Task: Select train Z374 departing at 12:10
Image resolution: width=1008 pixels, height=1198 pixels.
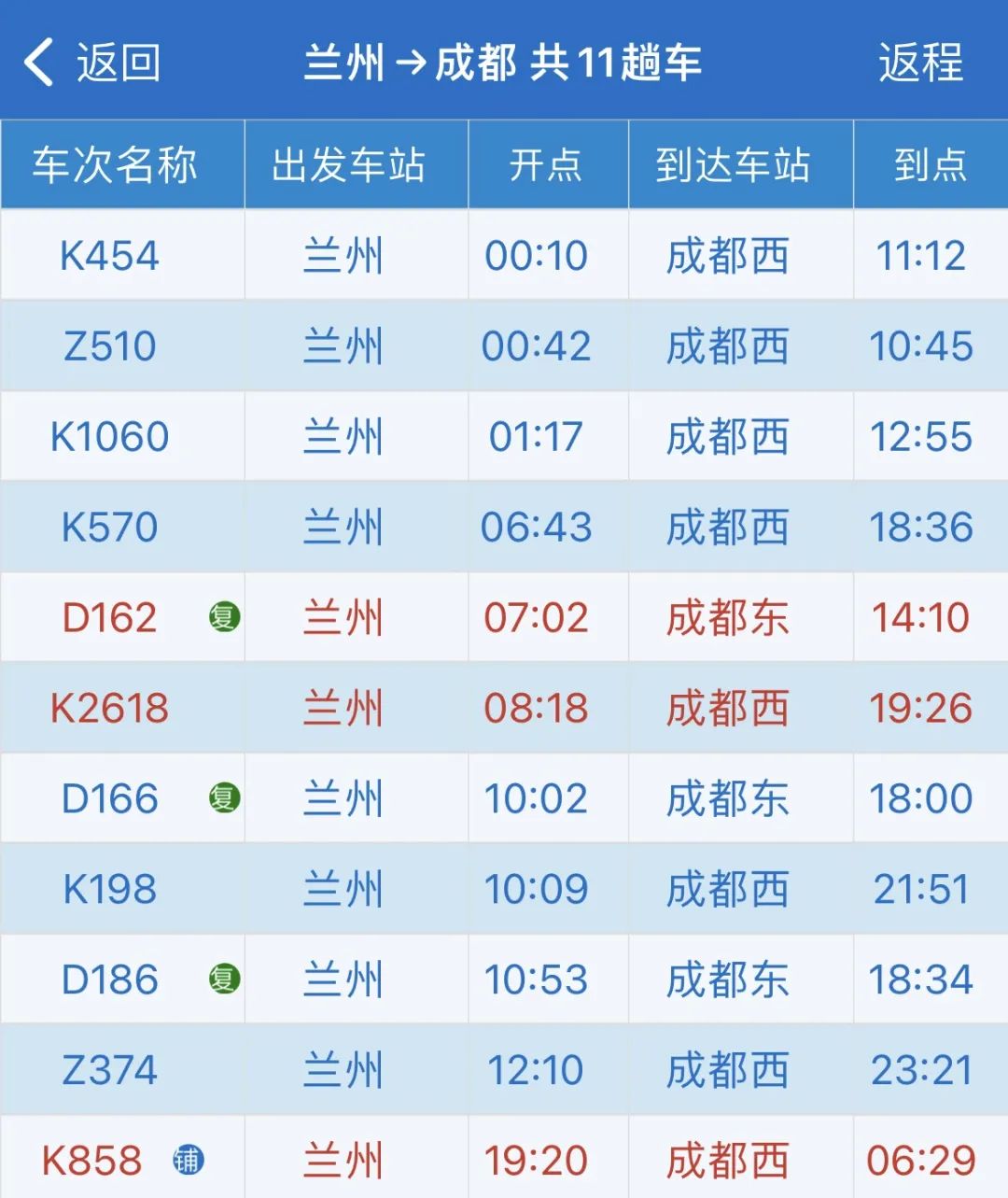Action: tap(110, 1070)
